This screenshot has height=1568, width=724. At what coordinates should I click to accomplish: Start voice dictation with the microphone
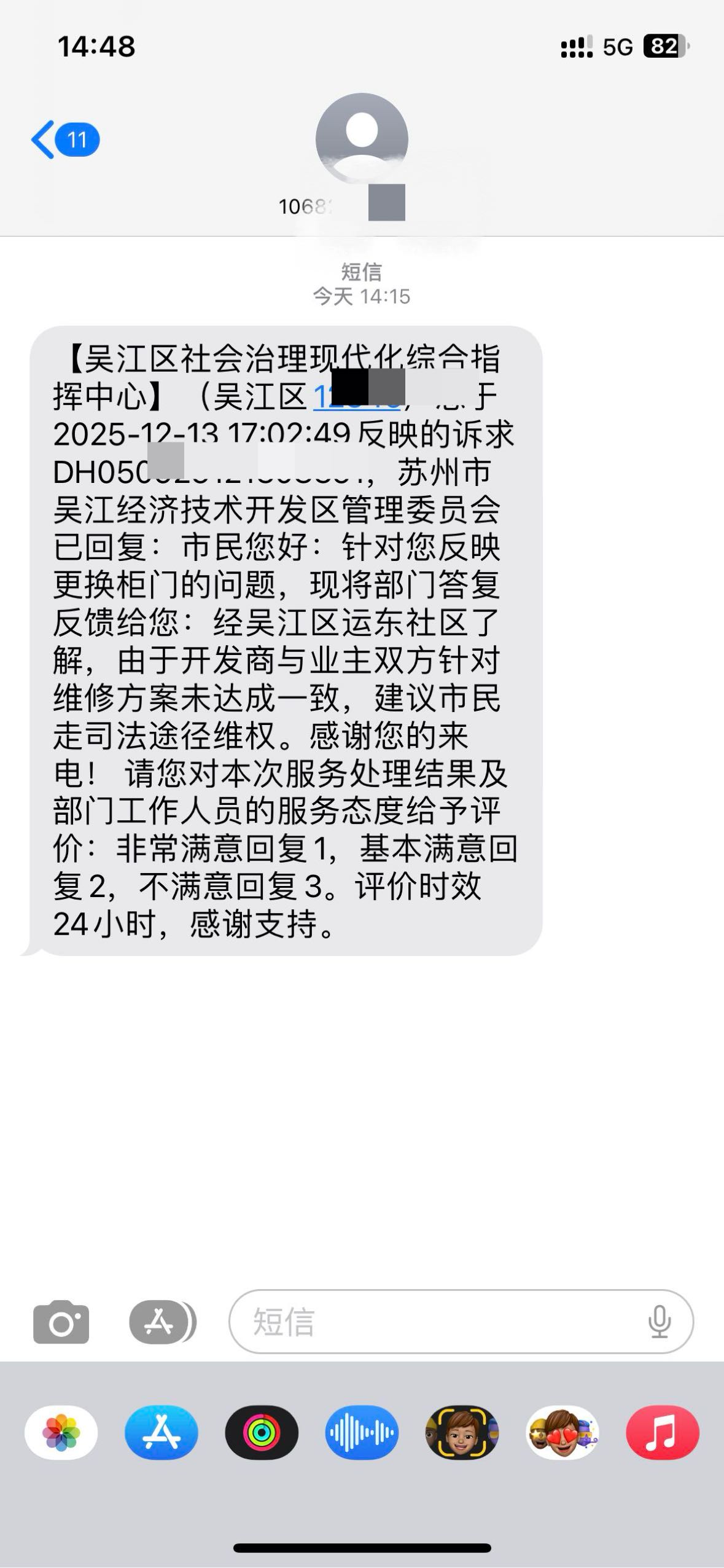[x=659, y=1322]
